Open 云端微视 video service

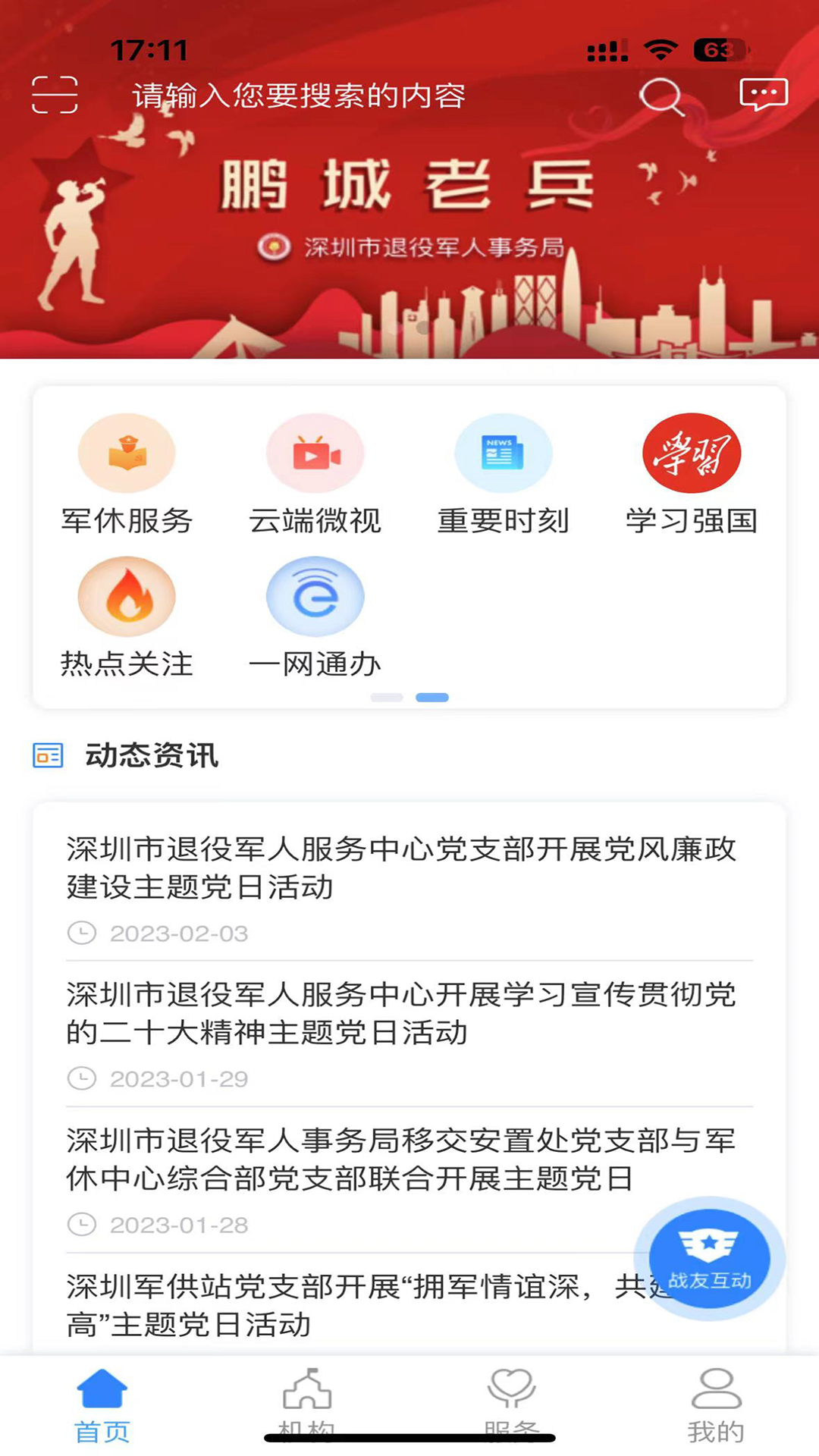pyautogui.click(x=315, y=474)
